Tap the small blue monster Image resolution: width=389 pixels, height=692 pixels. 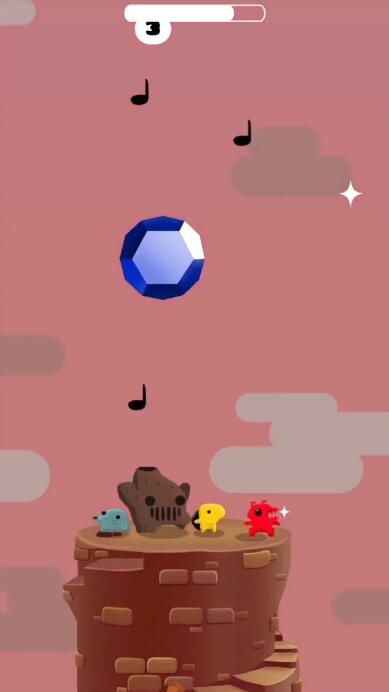(113, 521)
